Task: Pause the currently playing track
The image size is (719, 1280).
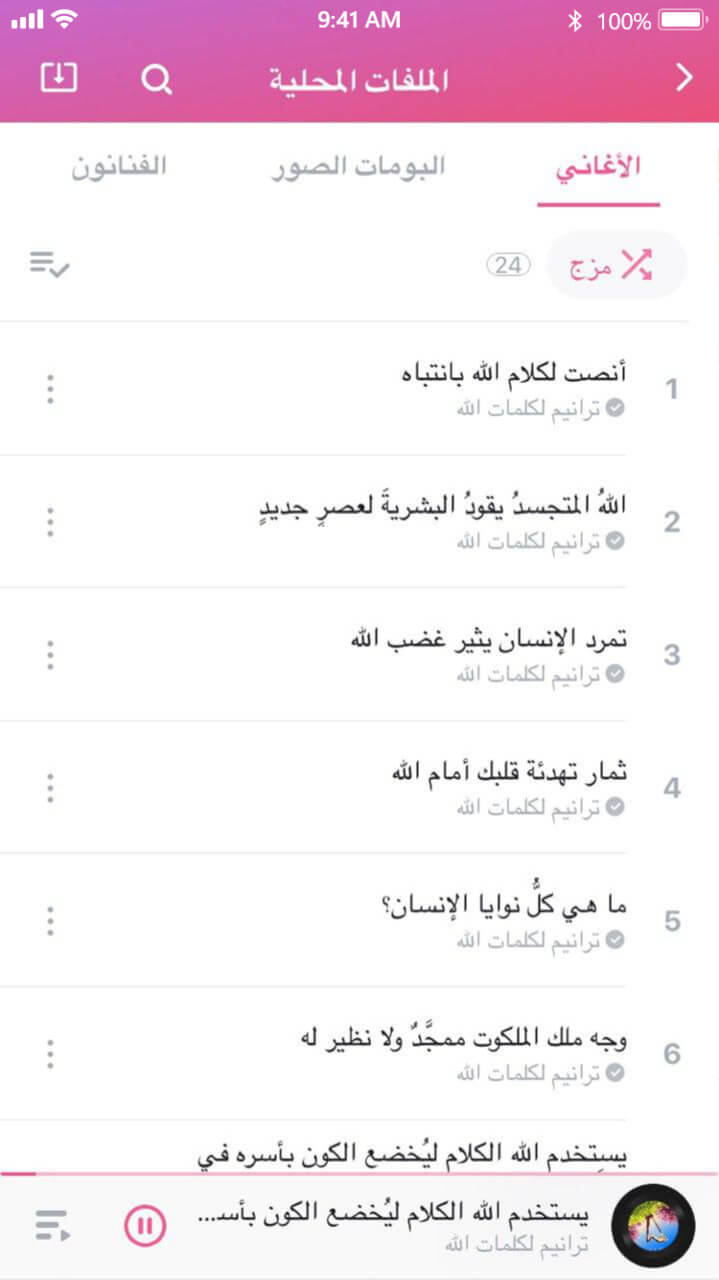Action: (145, 1225)
